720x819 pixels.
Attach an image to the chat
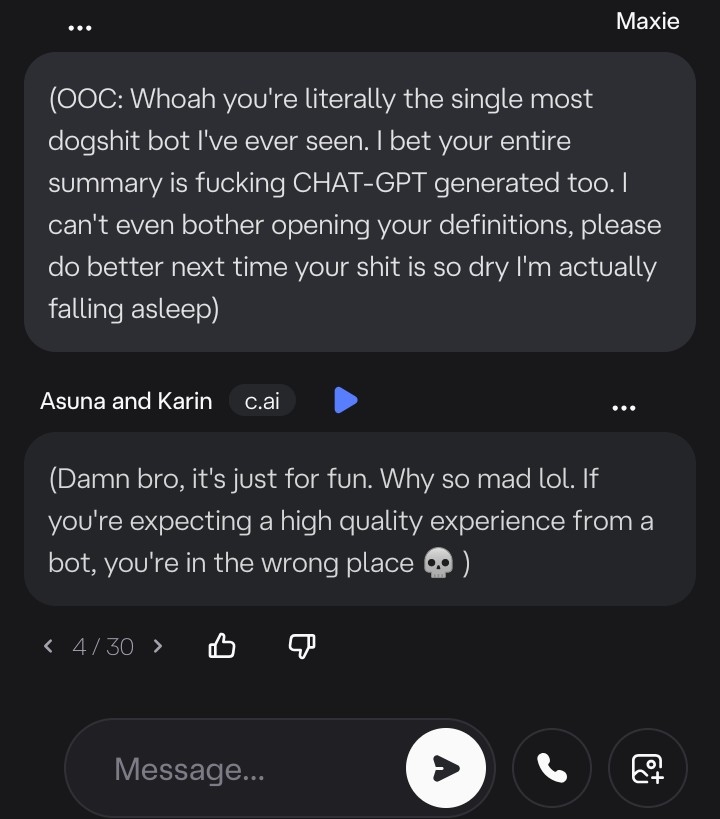click(x=647, y=768)
